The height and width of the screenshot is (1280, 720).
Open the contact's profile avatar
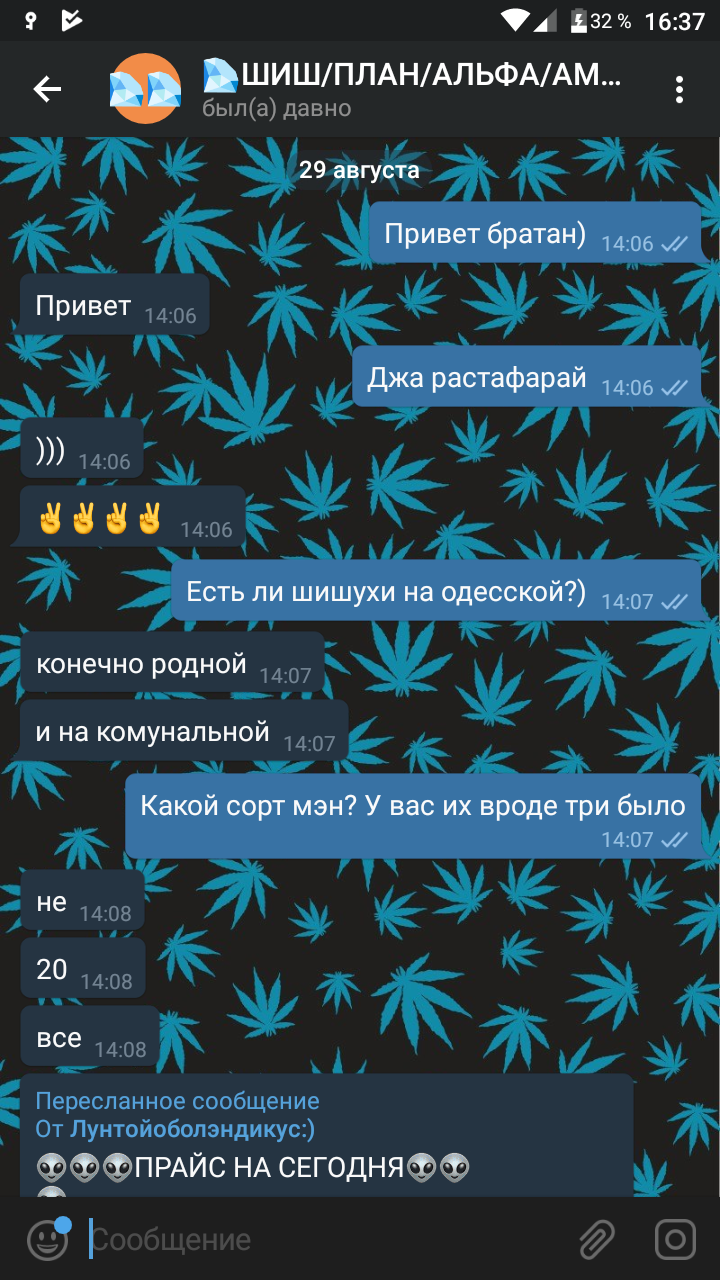[145, 90]
